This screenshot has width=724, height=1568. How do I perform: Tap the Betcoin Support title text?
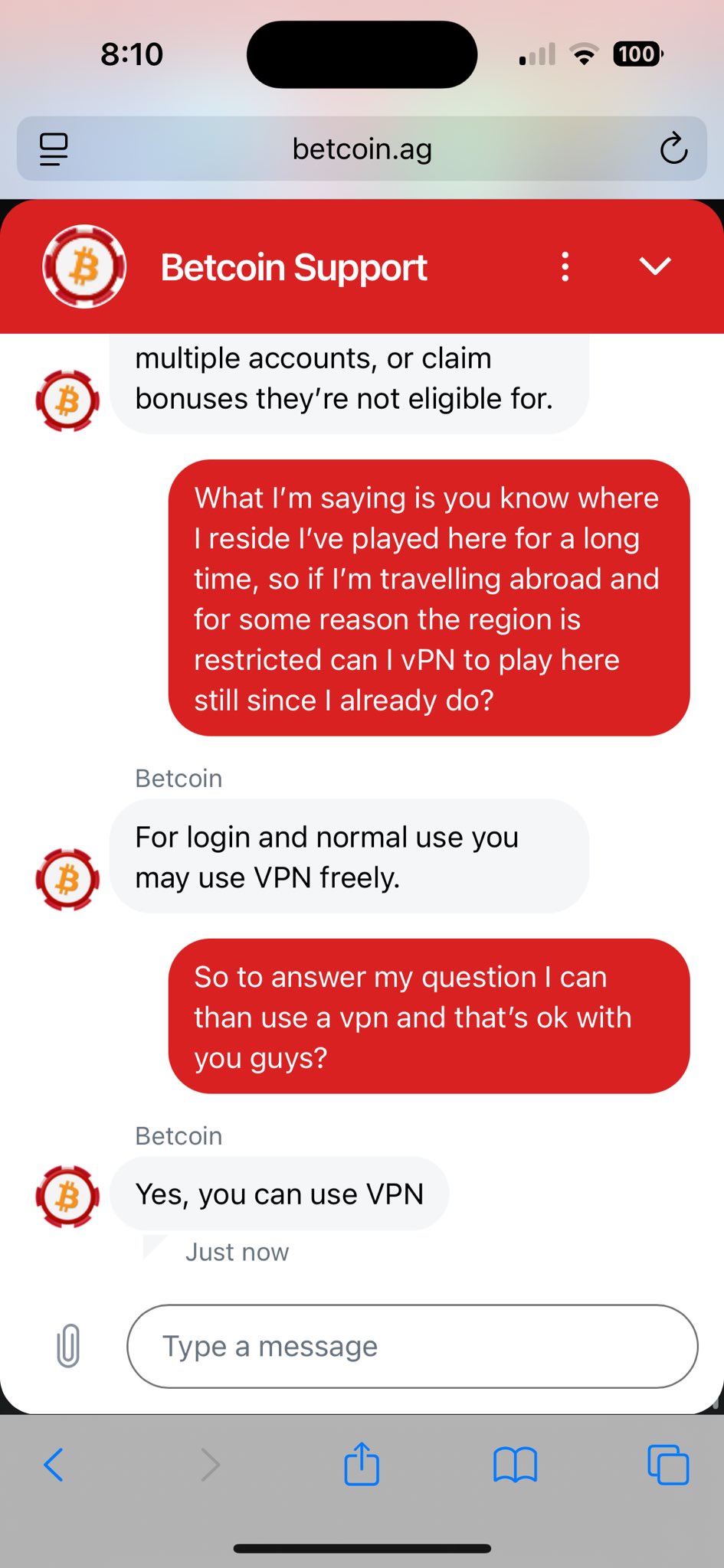tap(294, 267)
